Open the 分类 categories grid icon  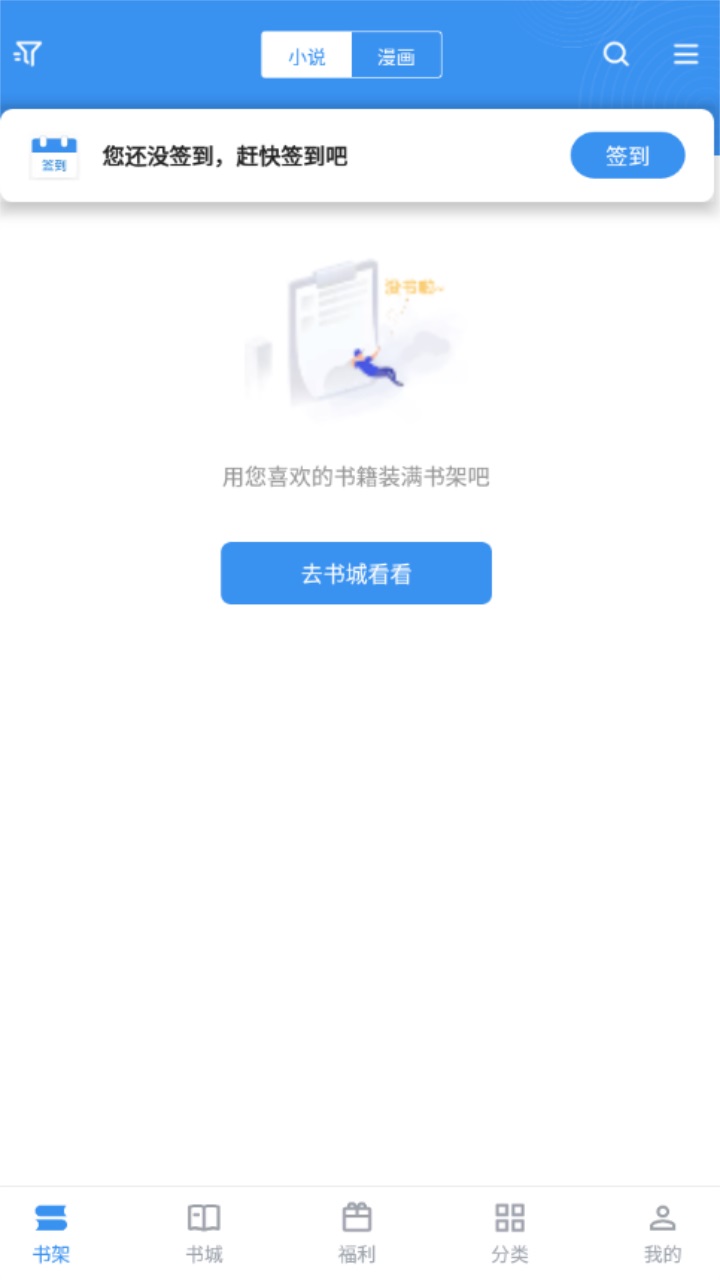pos(510,1218)
